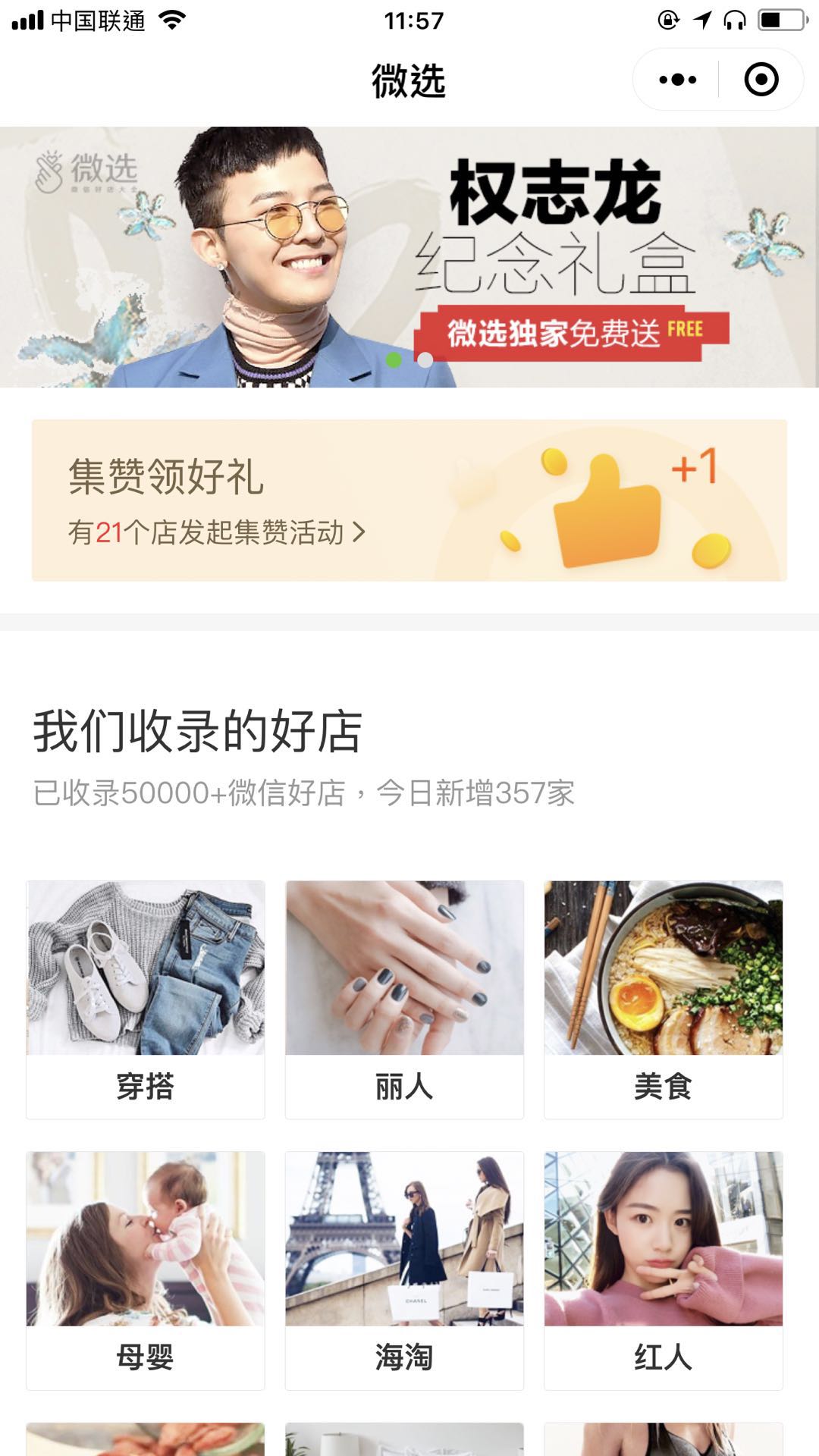
Task: Browse the 穿搭 category
Action: pyautogui.click(x=146, y=999)
